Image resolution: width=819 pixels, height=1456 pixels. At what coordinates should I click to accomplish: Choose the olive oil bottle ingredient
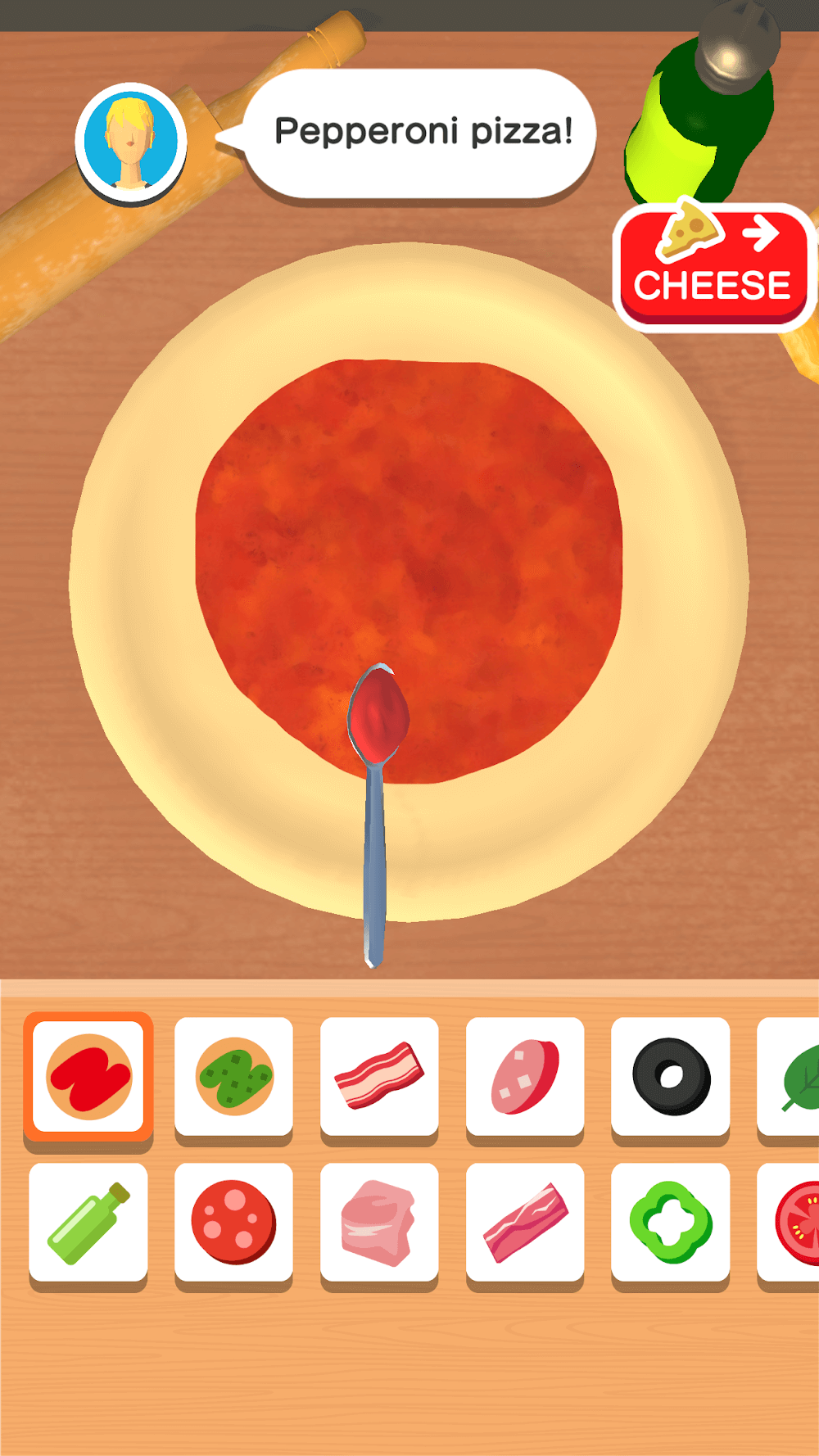click(x=88, y=1222)
